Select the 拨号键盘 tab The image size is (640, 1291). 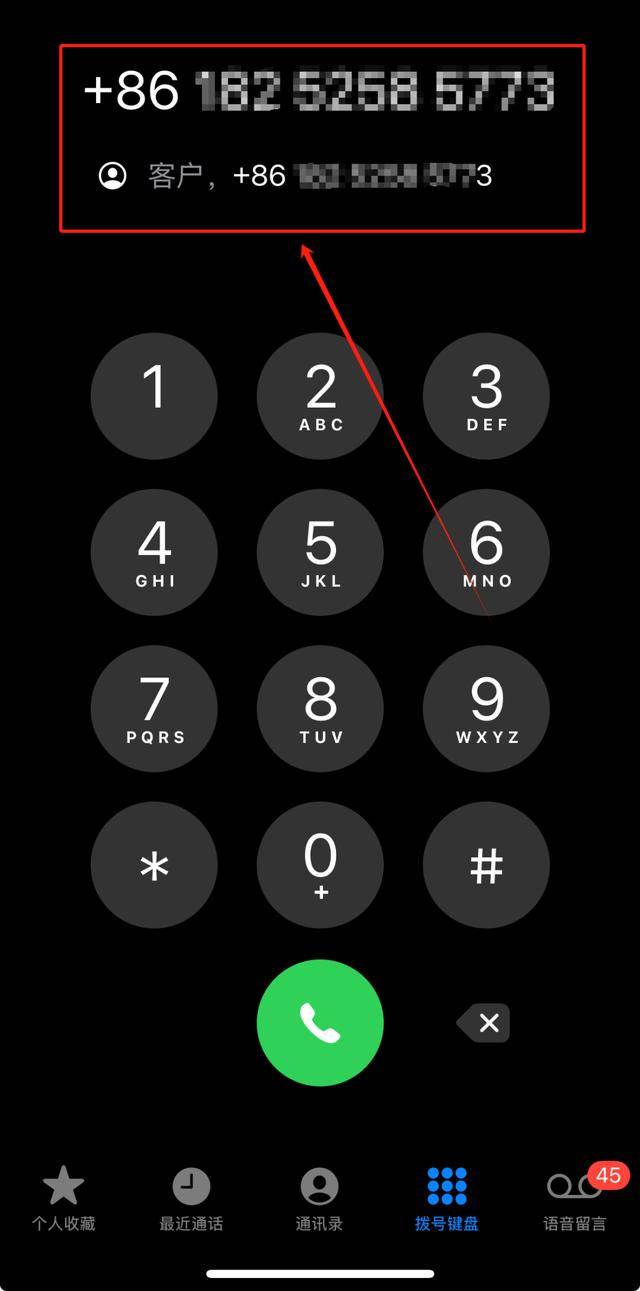click(x=447, y=1199)
